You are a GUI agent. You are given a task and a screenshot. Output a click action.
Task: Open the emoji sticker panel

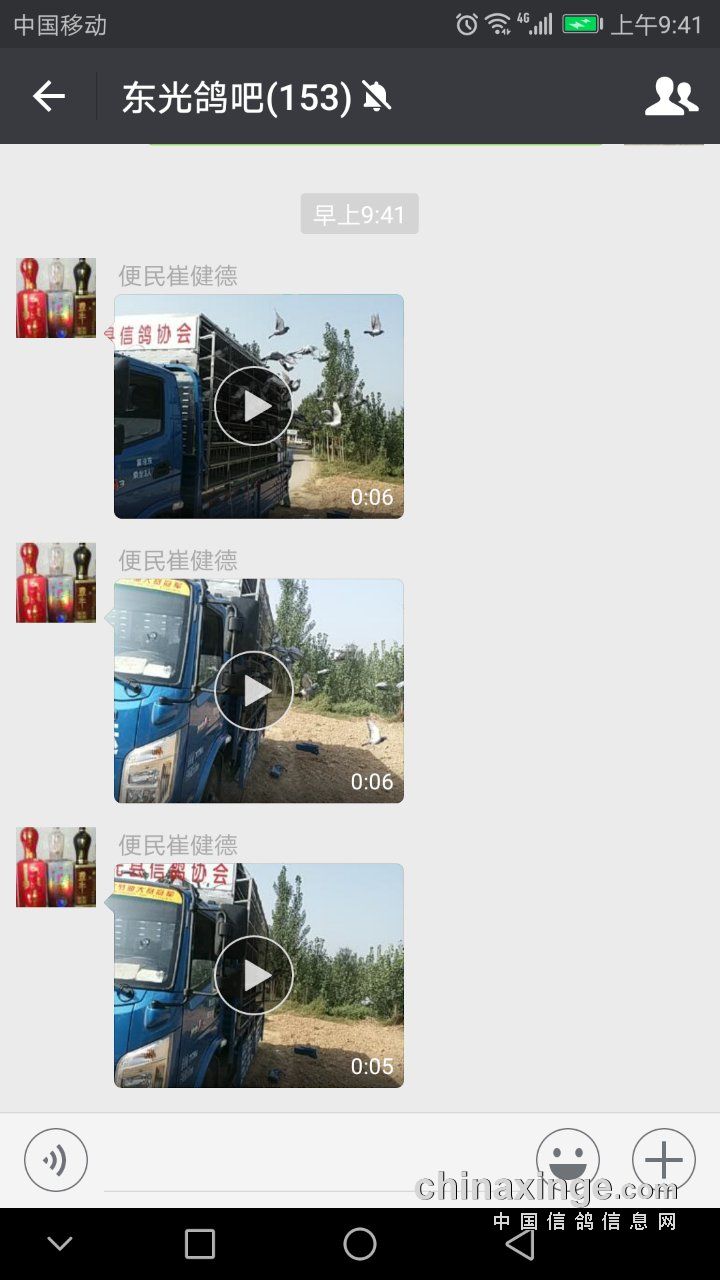coord(567,1160)
